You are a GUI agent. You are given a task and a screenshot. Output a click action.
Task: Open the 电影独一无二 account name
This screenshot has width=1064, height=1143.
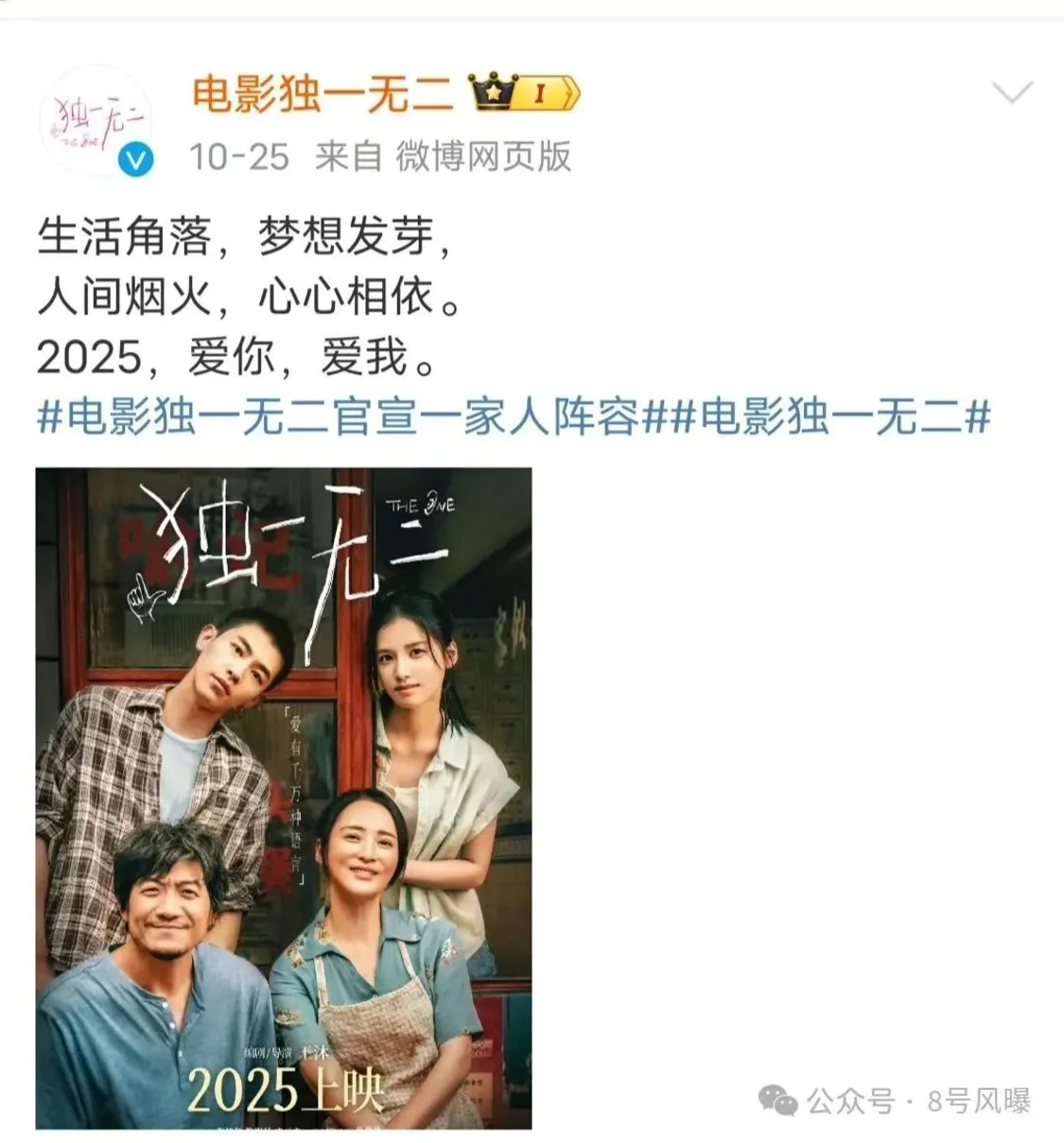point(322,93)
